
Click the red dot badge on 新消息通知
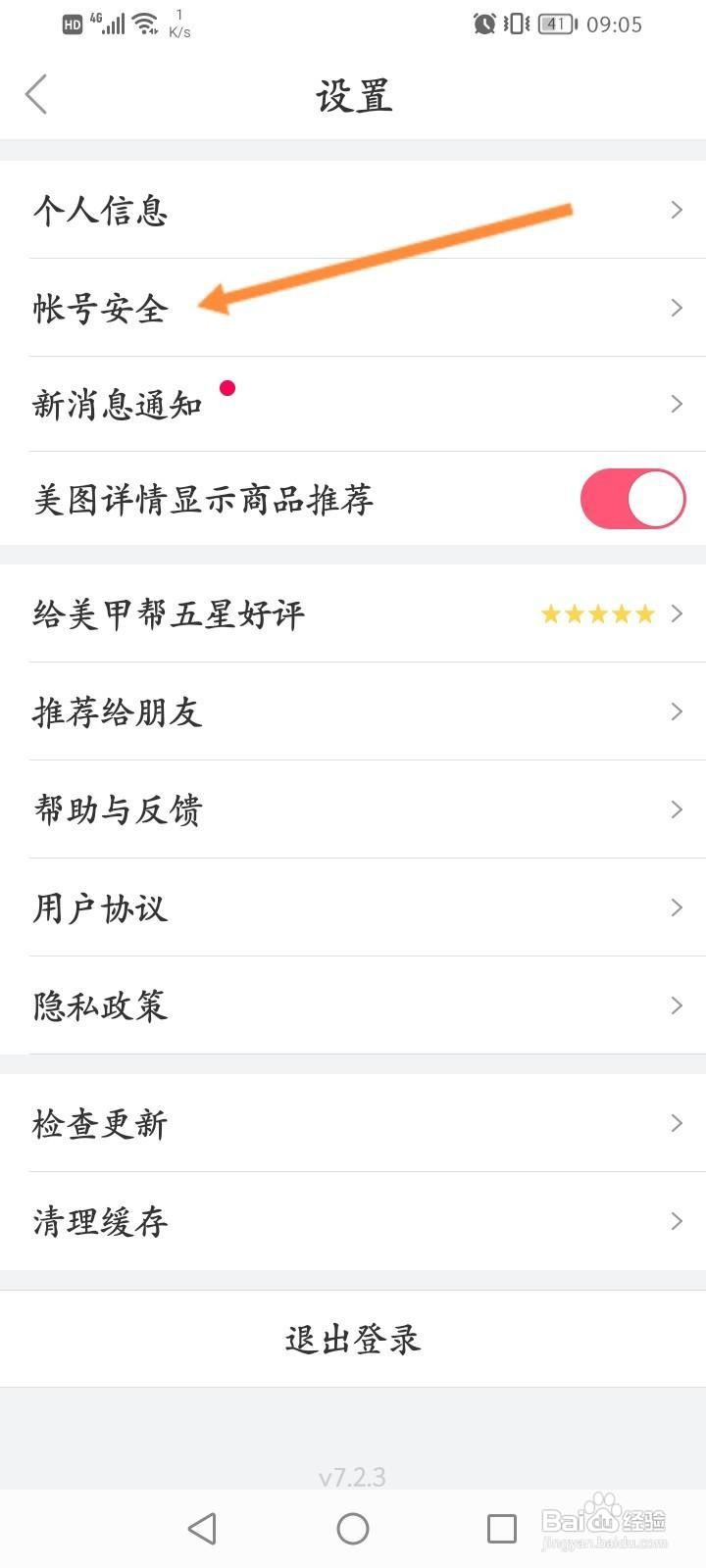[228, 388]
